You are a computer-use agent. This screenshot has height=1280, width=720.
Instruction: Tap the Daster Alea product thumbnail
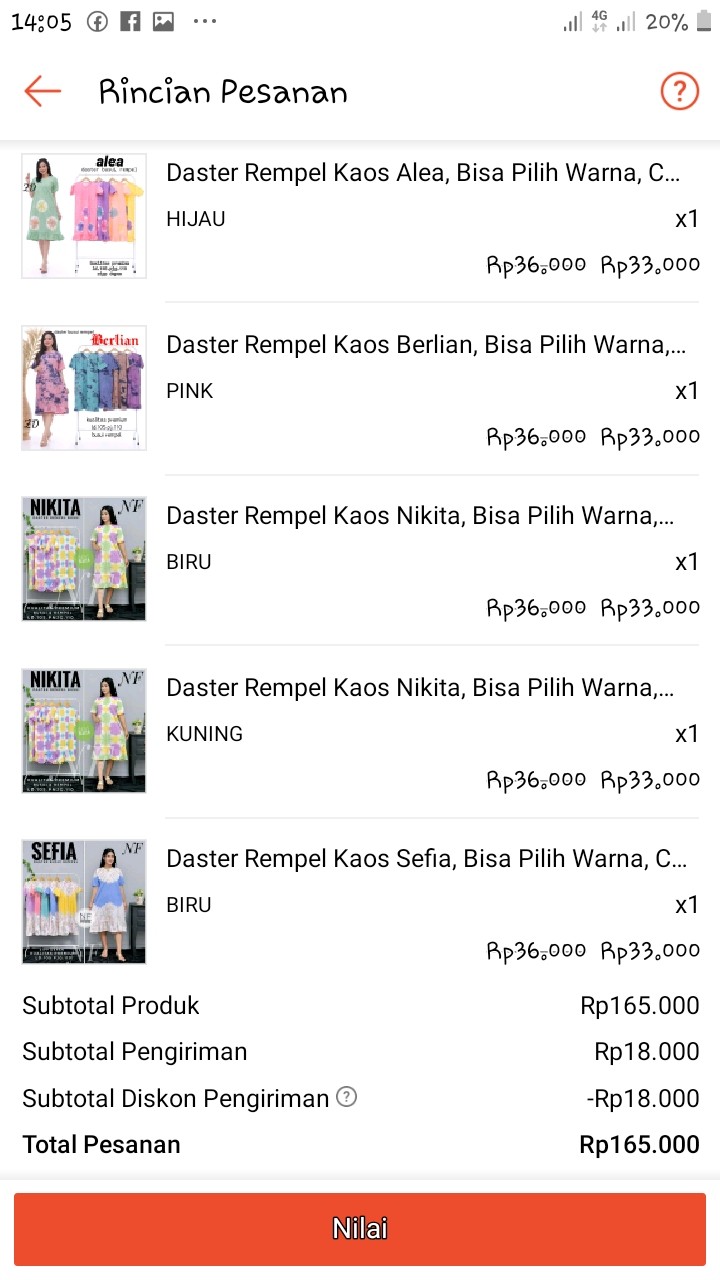(x=83, y=215)
